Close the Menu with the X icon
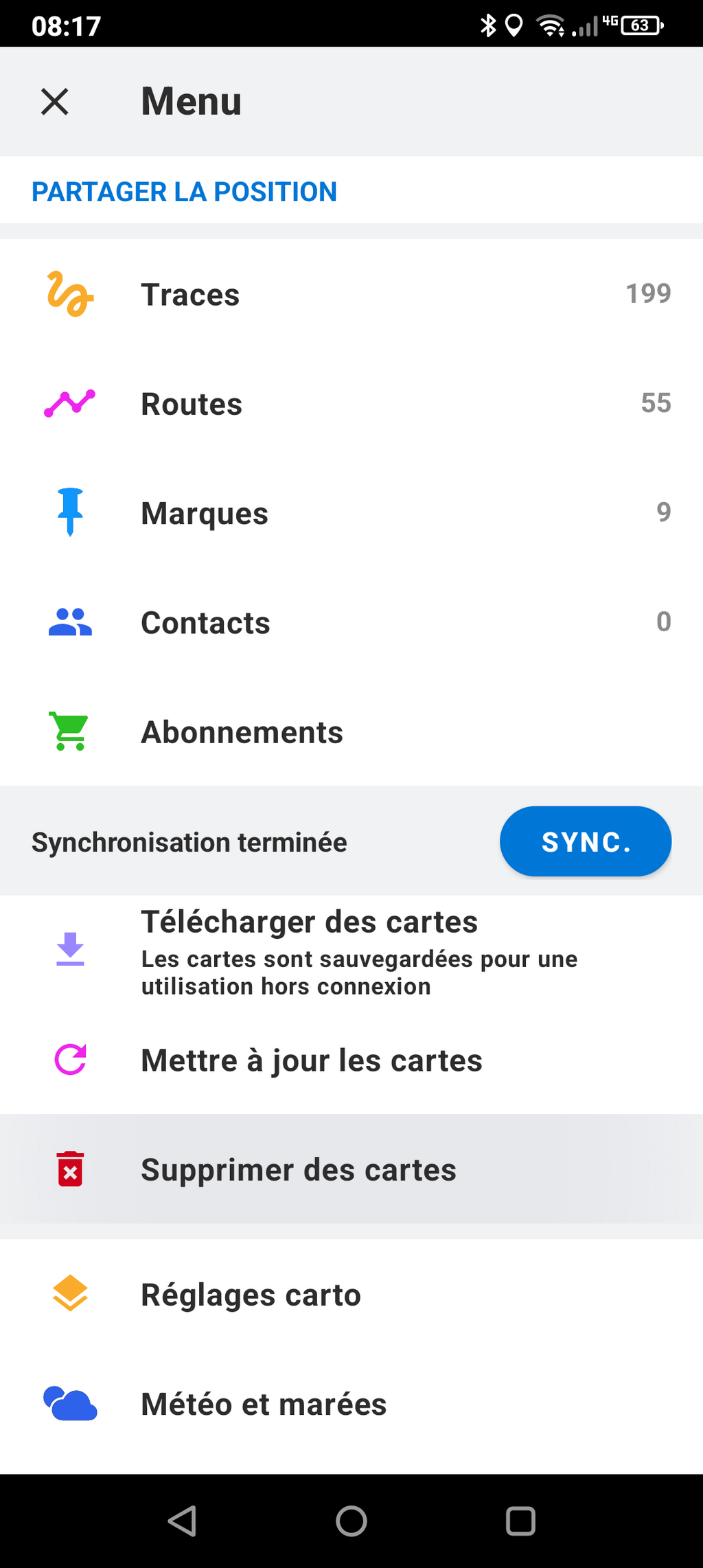This screenshot has height=1568, width=703. point(55,102)
